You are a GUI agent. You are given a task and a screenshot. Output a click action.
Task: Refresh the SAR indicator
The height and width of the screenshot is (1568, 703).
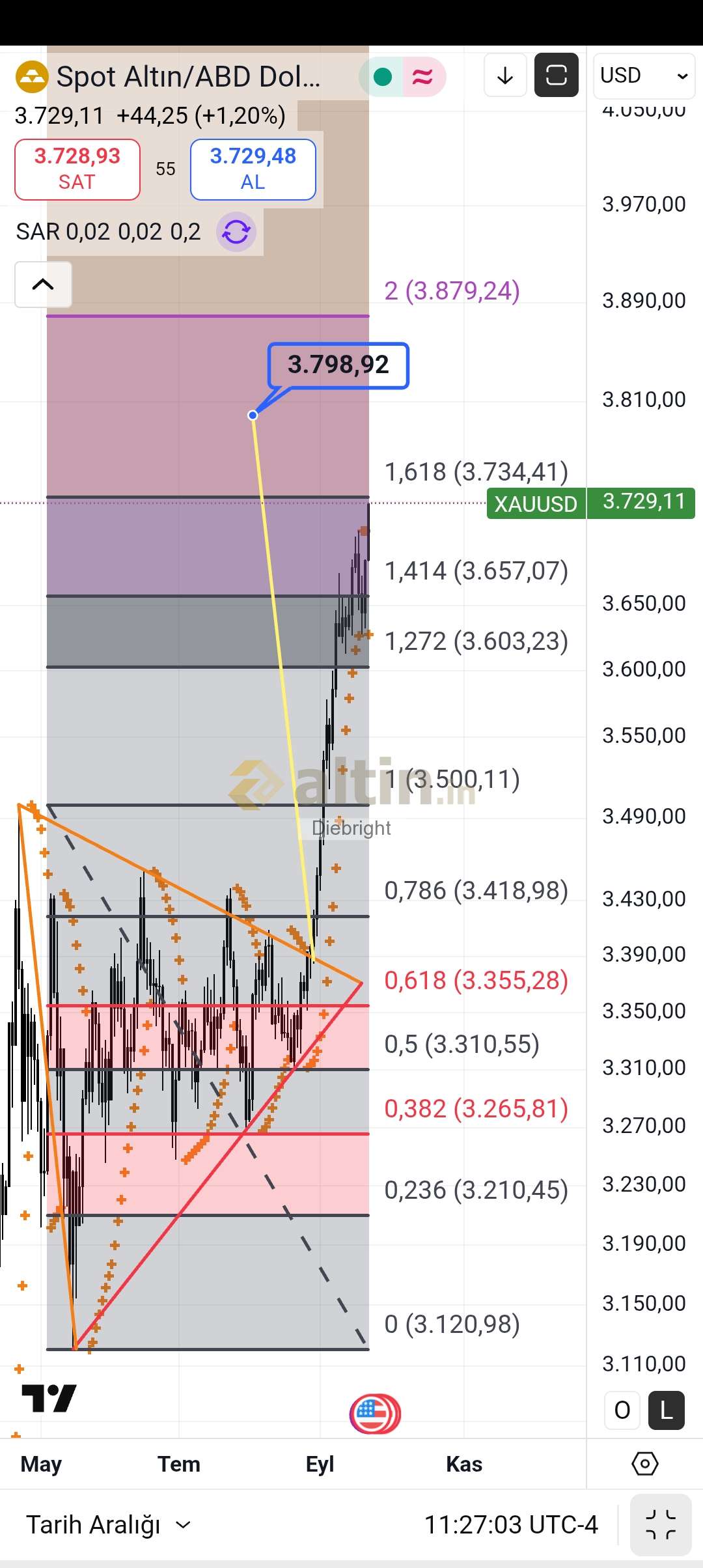[236, 232]
